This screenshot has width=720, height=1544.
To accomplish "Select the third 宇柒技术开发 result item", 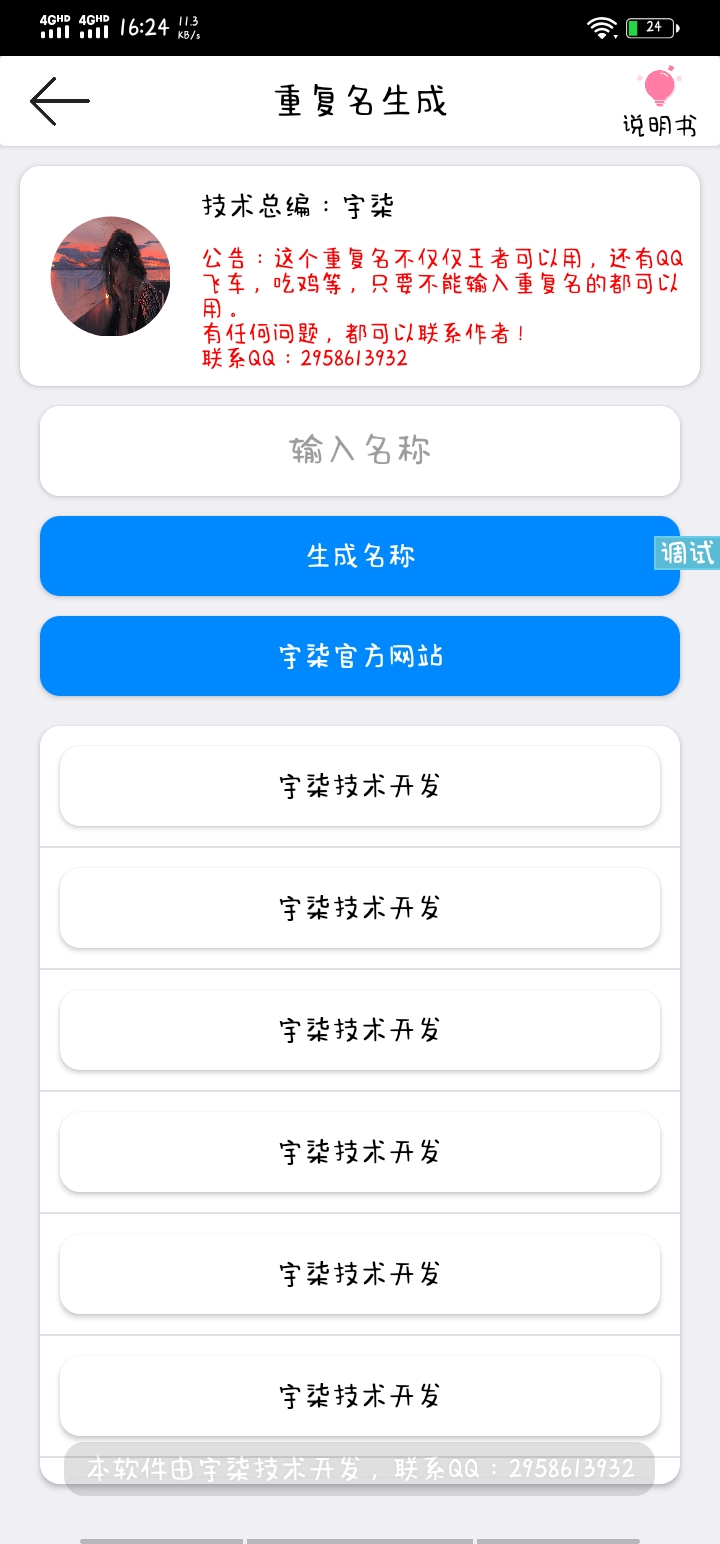I will (359, 1030).
